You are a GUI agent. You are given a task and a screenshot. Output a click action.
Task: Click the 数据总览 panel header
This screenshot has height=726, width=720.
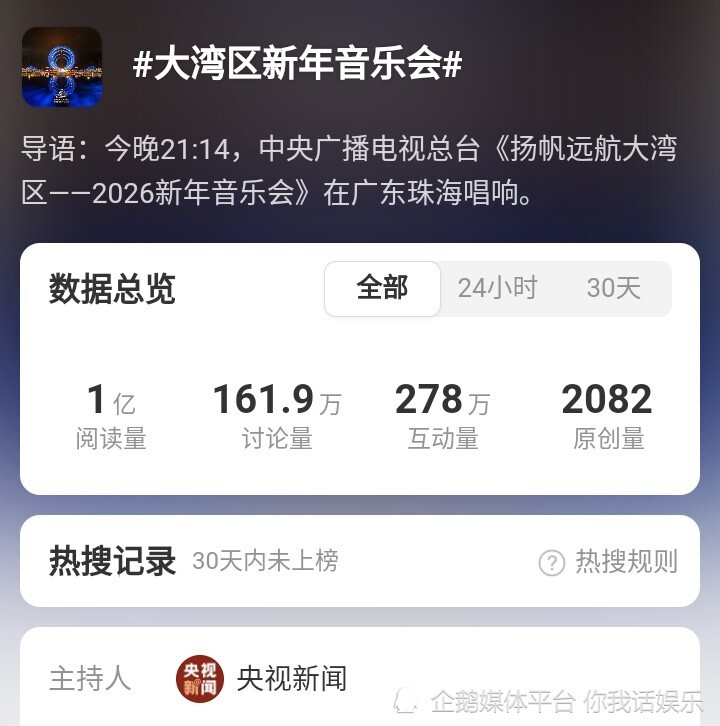(110, 288)
